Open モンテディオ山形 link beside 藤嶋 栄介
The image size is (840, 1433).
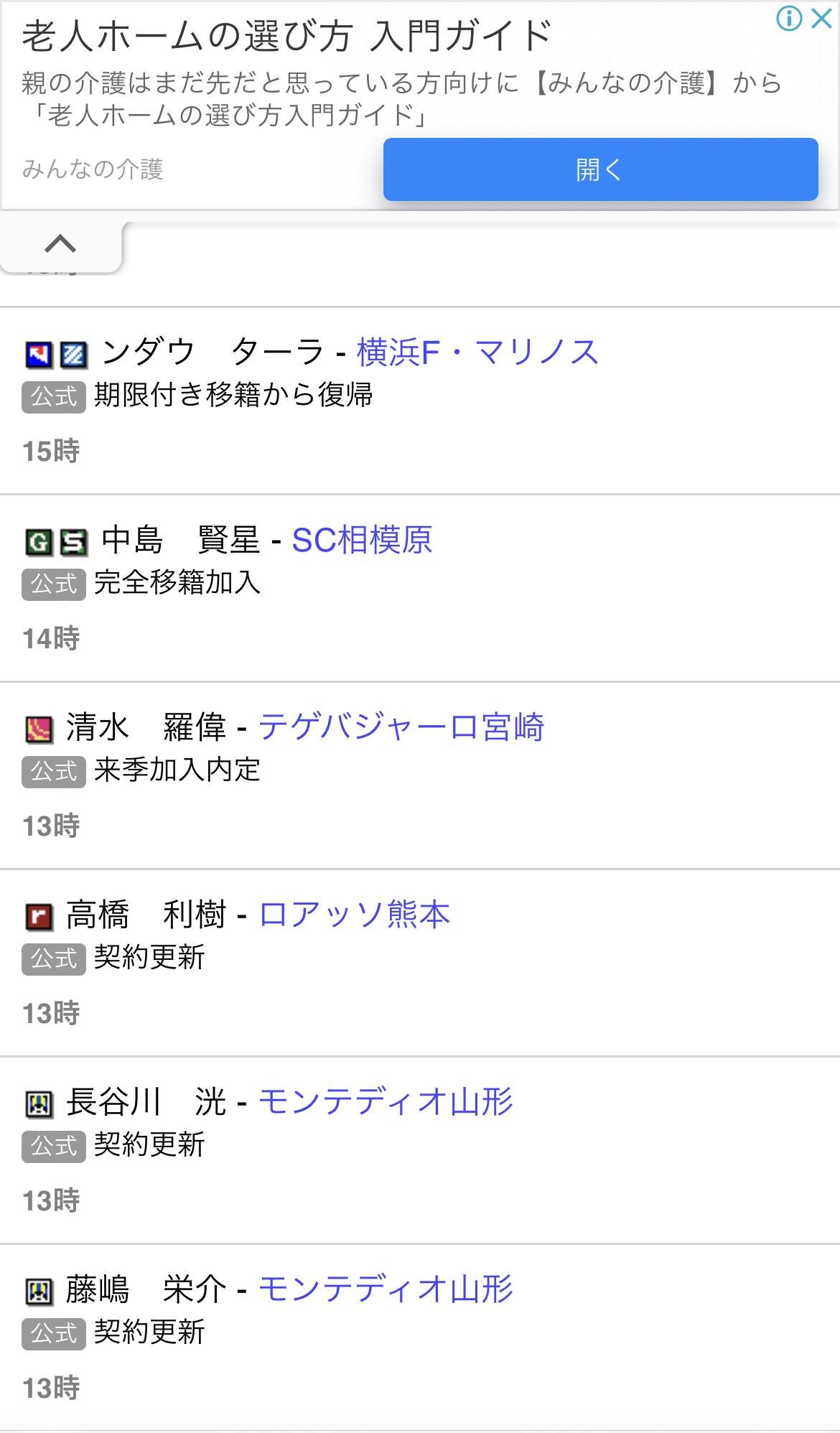click(x=386, y=1289)
